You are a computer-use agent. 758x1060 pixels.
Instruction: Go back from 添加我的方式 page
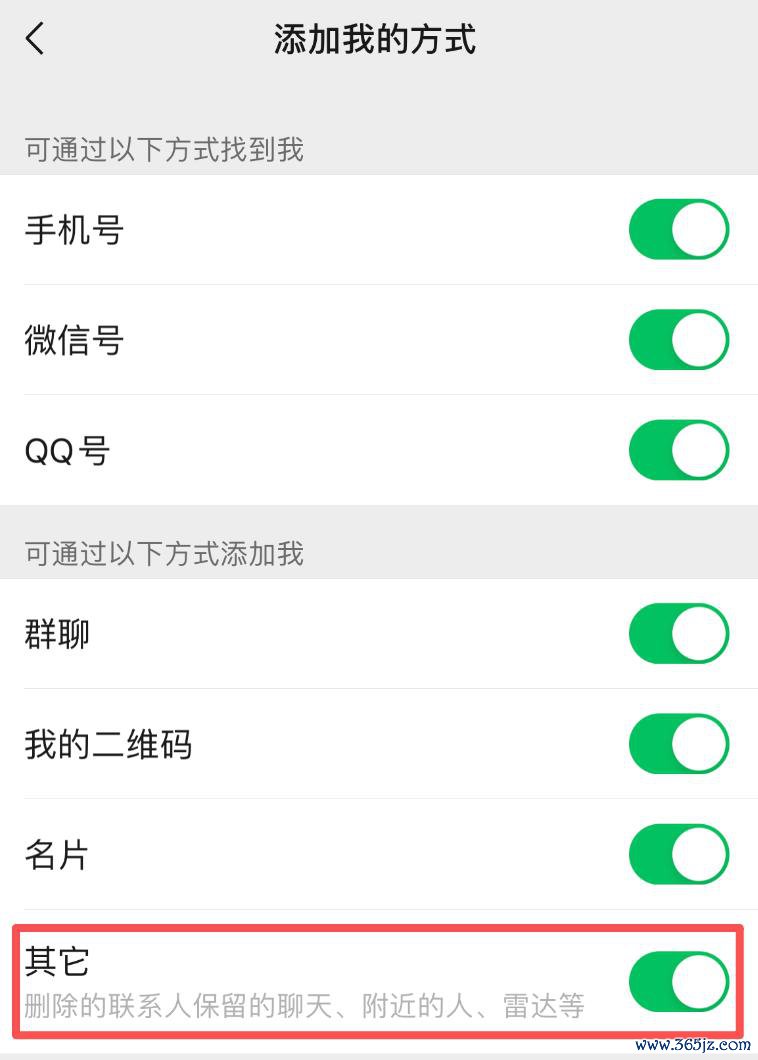coord(36,40)
